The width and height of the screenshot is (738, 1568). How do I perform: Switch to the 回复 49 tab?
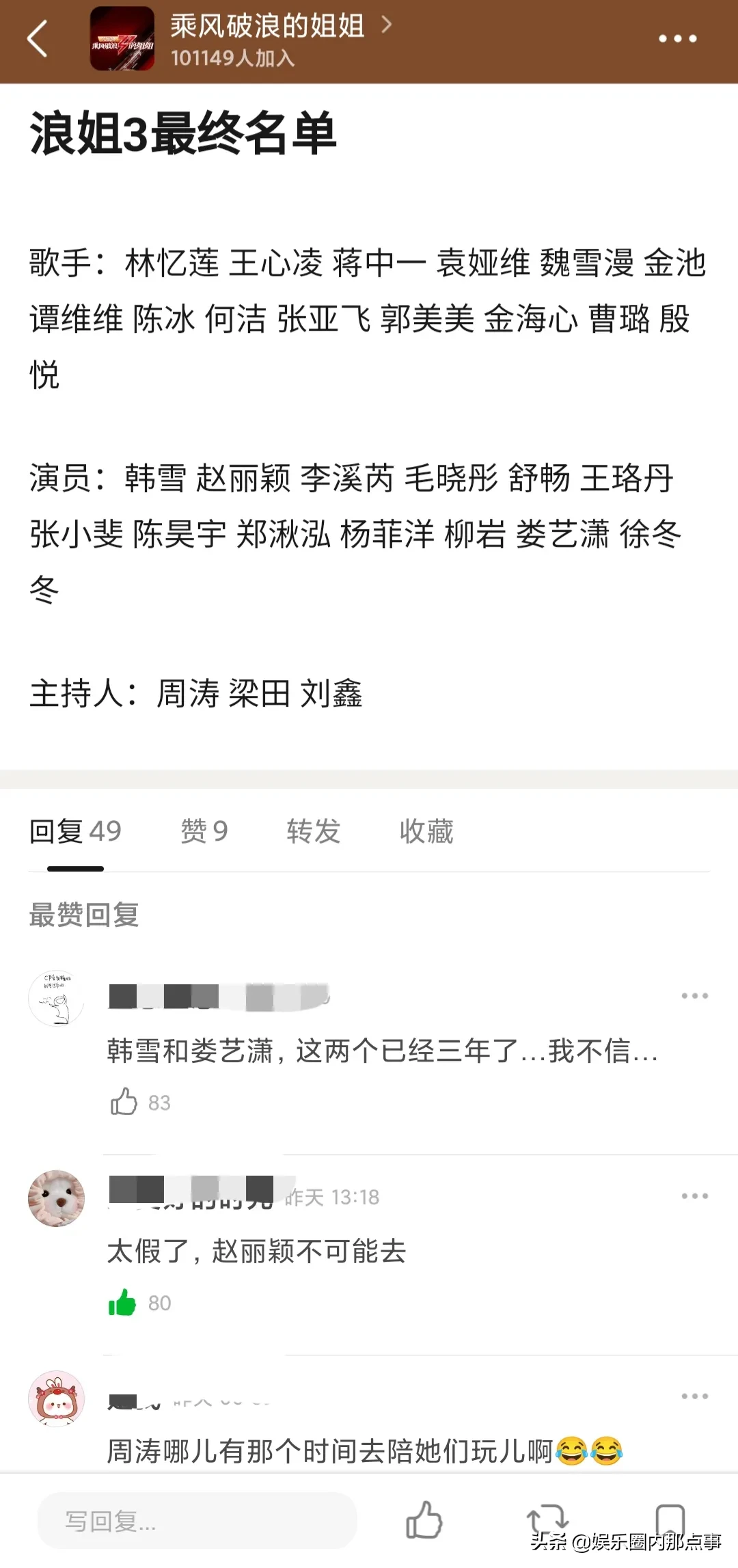pyautogui.click(x=75, y=831)
